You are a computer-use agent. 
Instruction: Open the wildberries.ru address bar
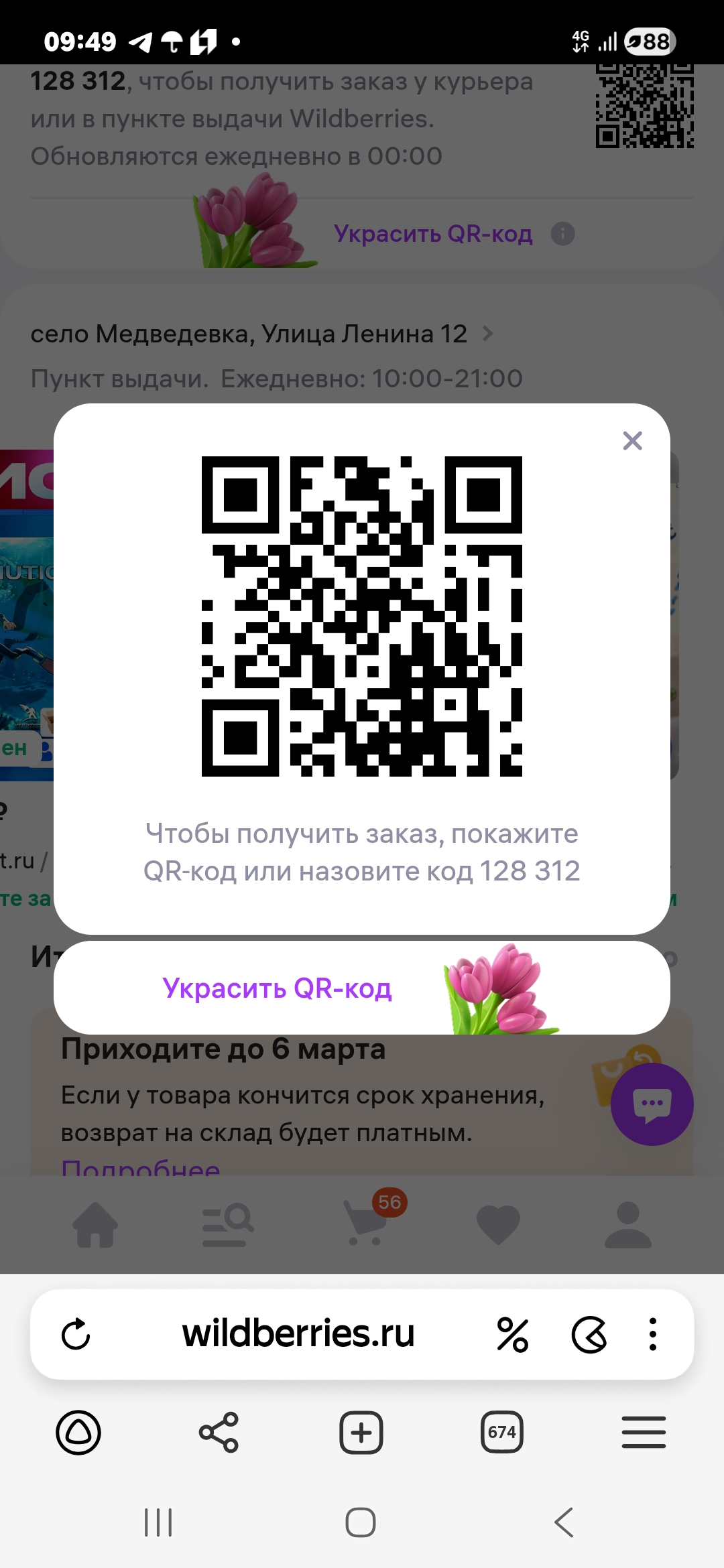298,1334
